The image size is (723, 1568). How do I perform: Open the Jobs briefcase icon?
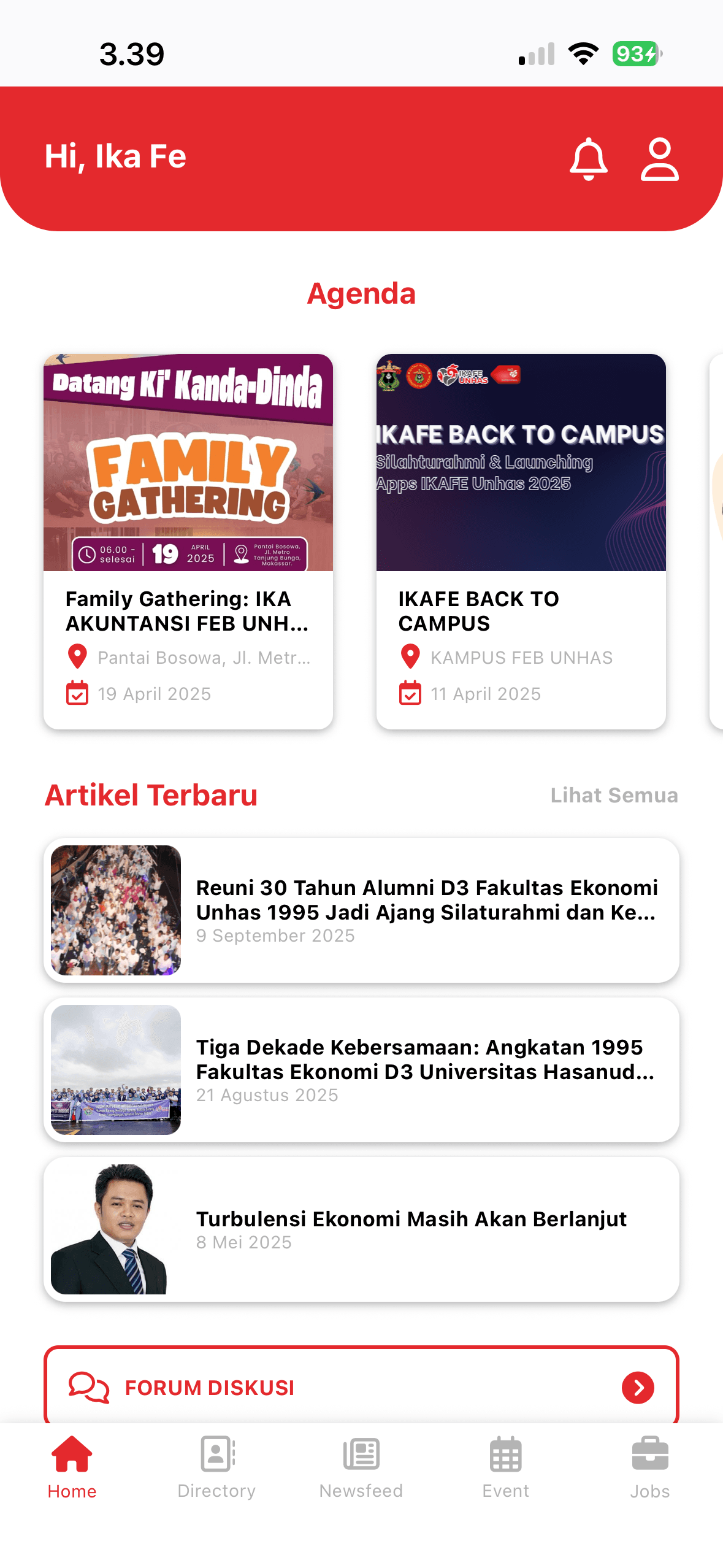pyautogui.click(x=650, y=1454)
